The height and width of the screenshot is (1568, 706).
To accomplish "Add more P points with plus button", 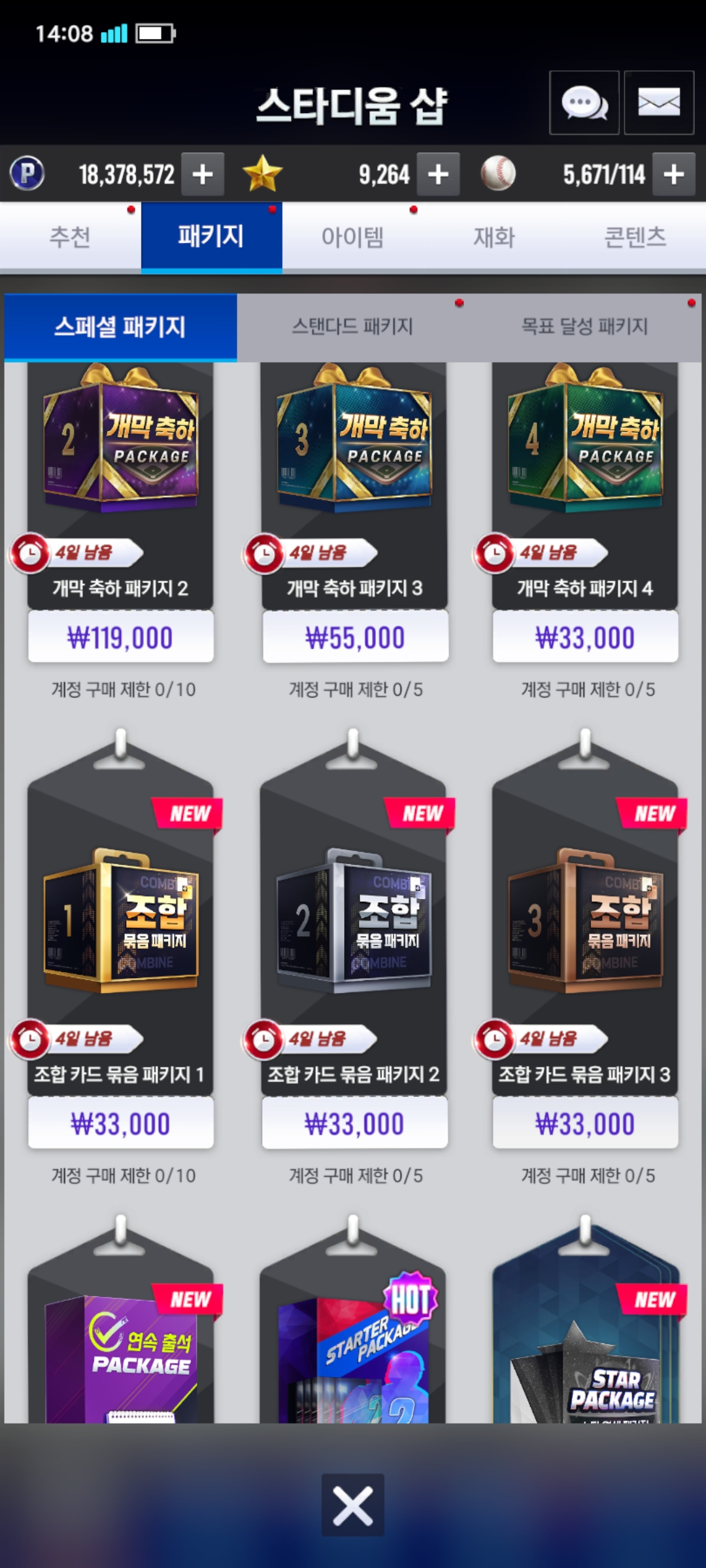I will tap(203, 174).
